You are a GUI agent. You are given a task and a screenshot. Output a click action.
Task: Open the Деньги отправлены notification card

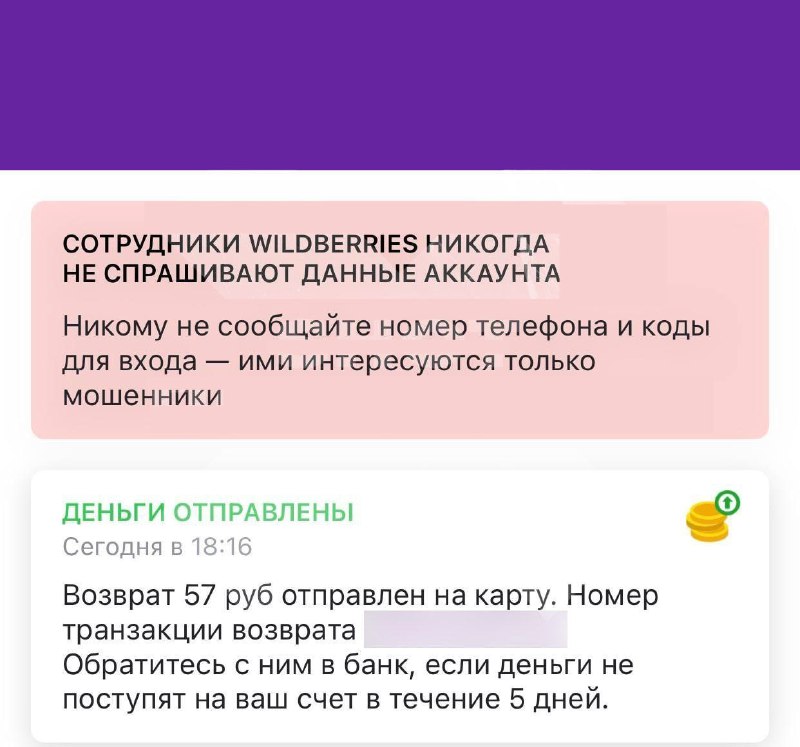click(x=399, y=607)
